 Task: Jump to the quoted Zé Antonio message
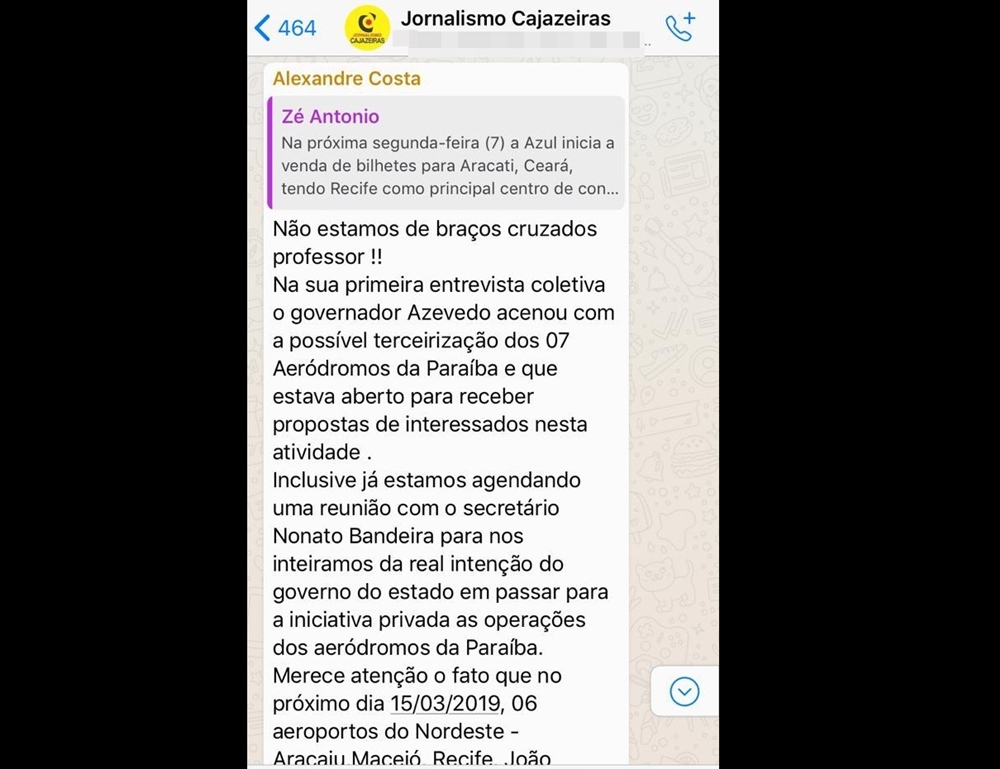tap(446, 153)
